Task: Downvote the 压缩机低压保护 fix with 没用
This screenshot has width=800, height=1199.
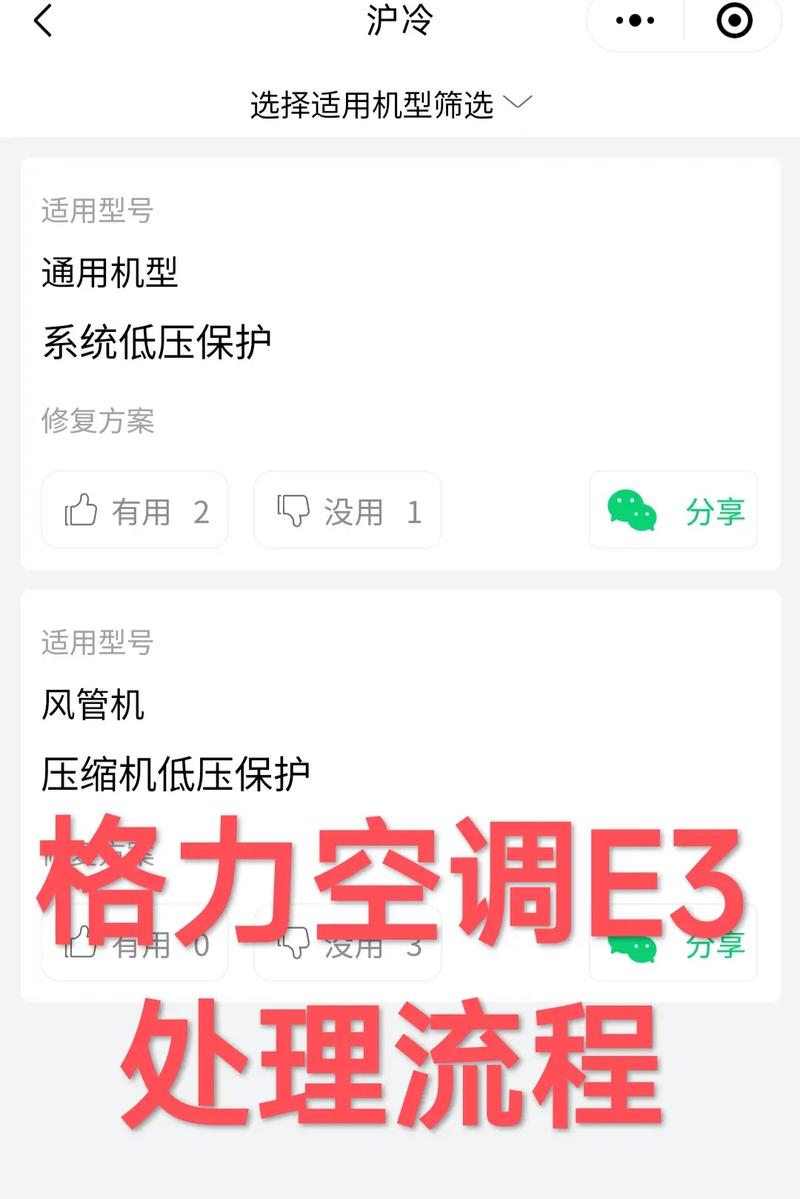Action: (x=347, y=944)
